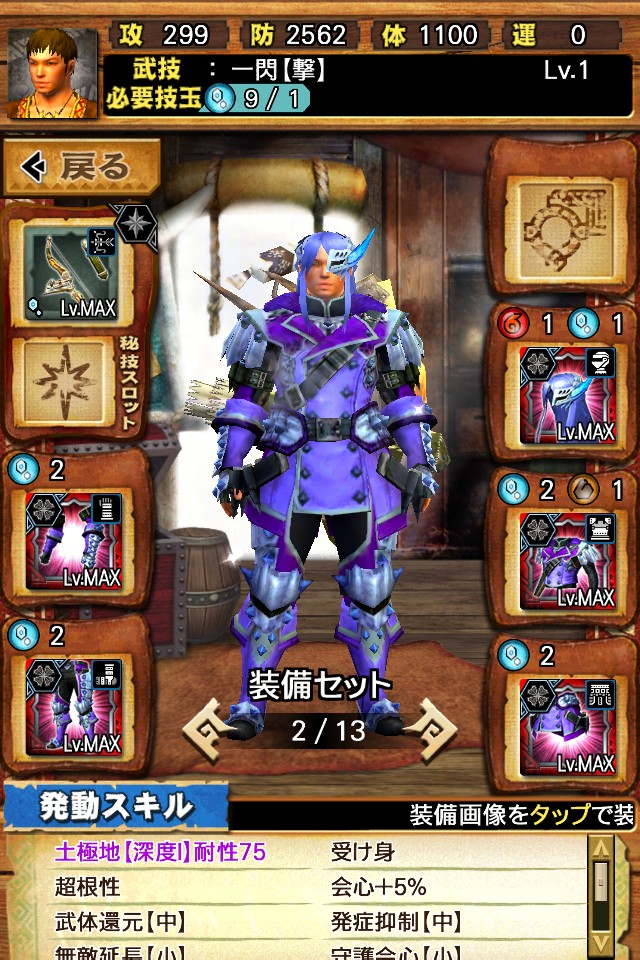Open the hunter profile portrait
The image size is (640, 960).
tap(53, 73)
